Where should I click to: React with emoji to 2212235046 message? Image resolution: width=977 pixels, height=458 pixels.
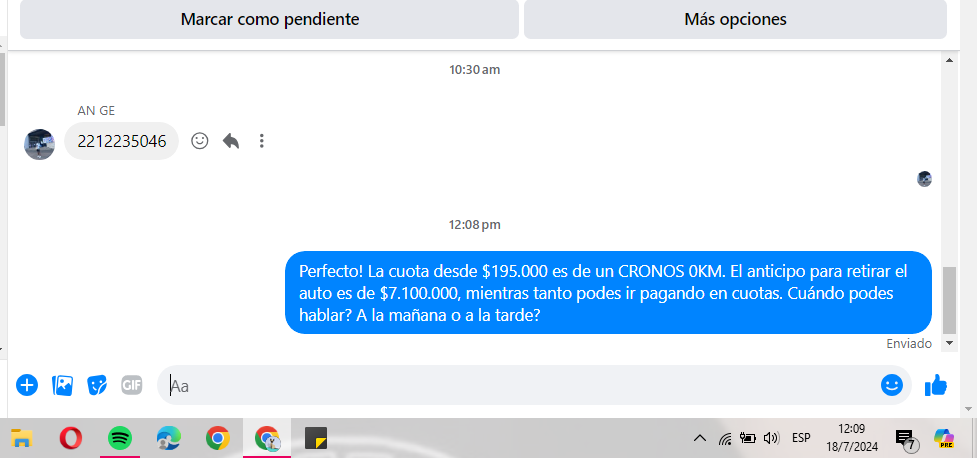[x=200, y=141]
